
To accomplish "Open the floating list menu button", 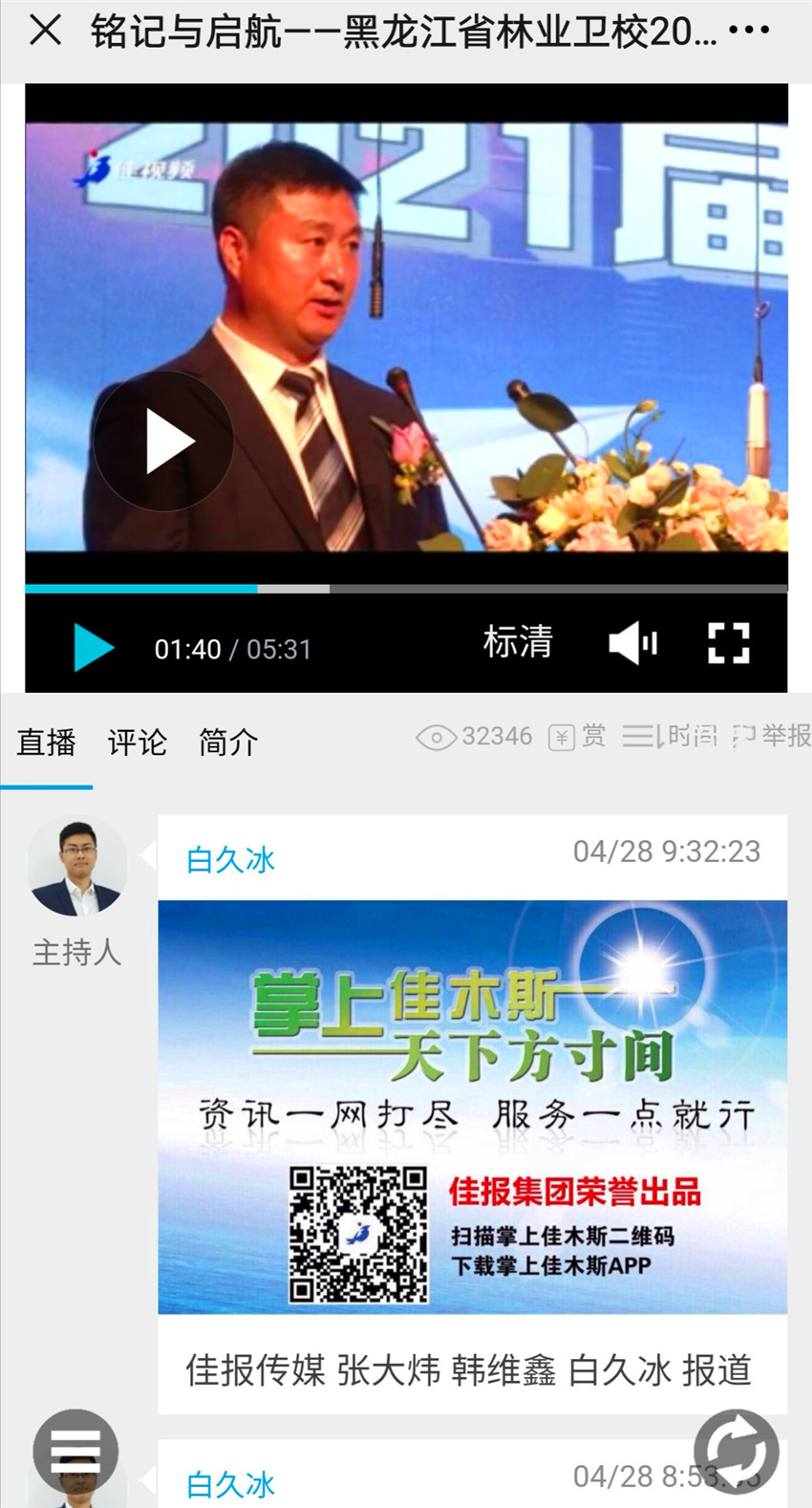I will (x=75, y=1452).
